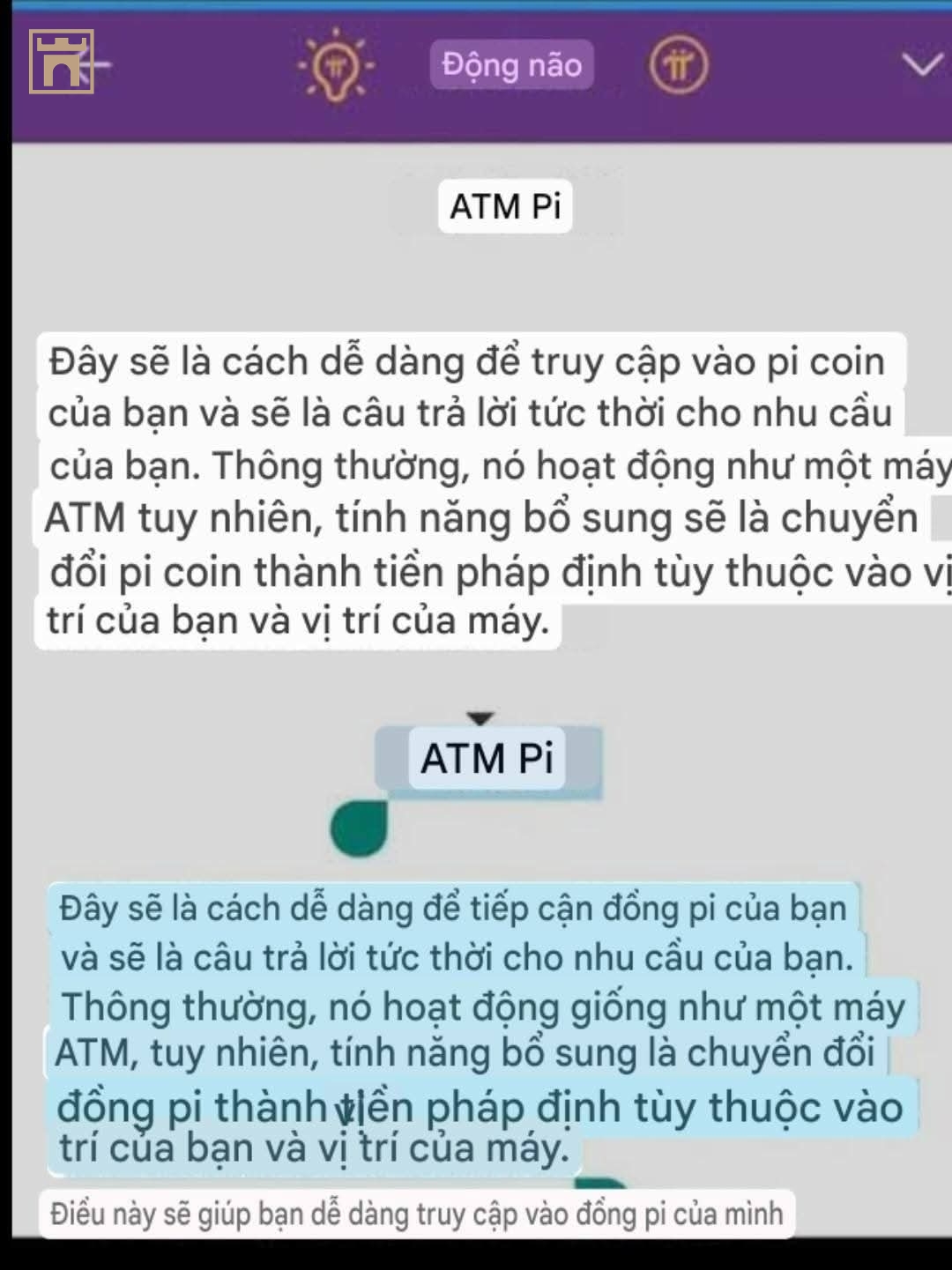
Task: Go back using the top-left arrow
Action: tap(93, 63)
